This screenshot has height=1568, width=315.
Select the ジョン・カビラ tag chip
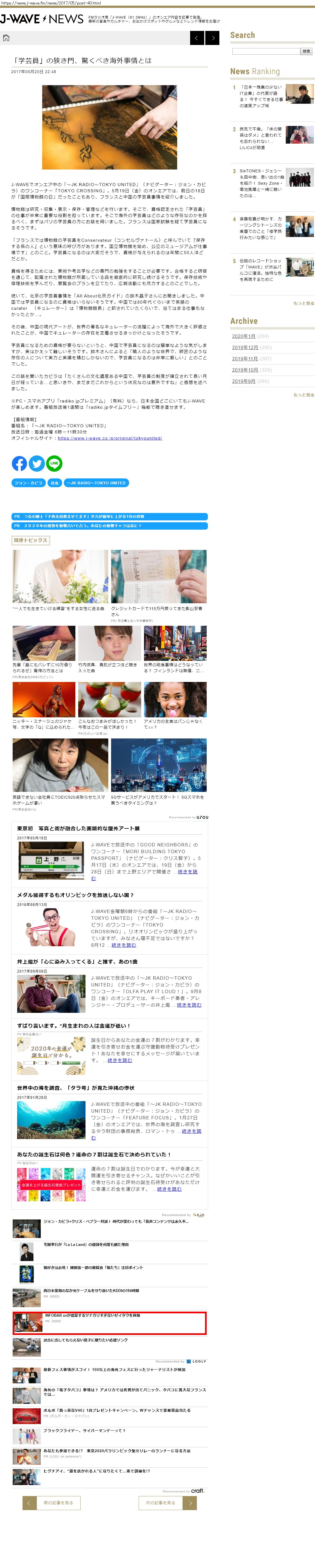(29, 483)
